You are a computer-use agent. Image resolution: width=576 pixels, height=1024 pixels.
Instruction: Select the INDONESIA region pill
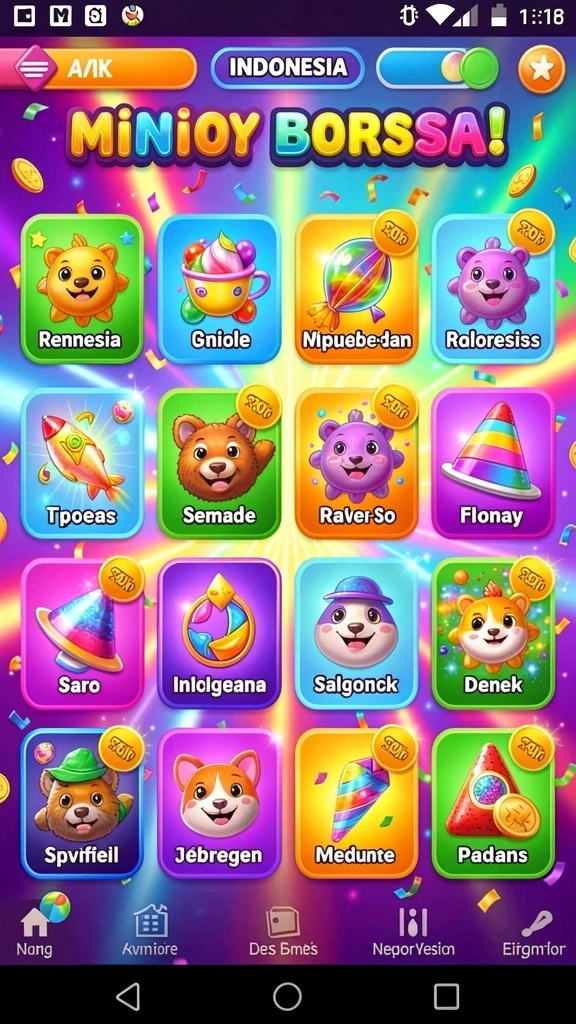click(x=287, y=67)
